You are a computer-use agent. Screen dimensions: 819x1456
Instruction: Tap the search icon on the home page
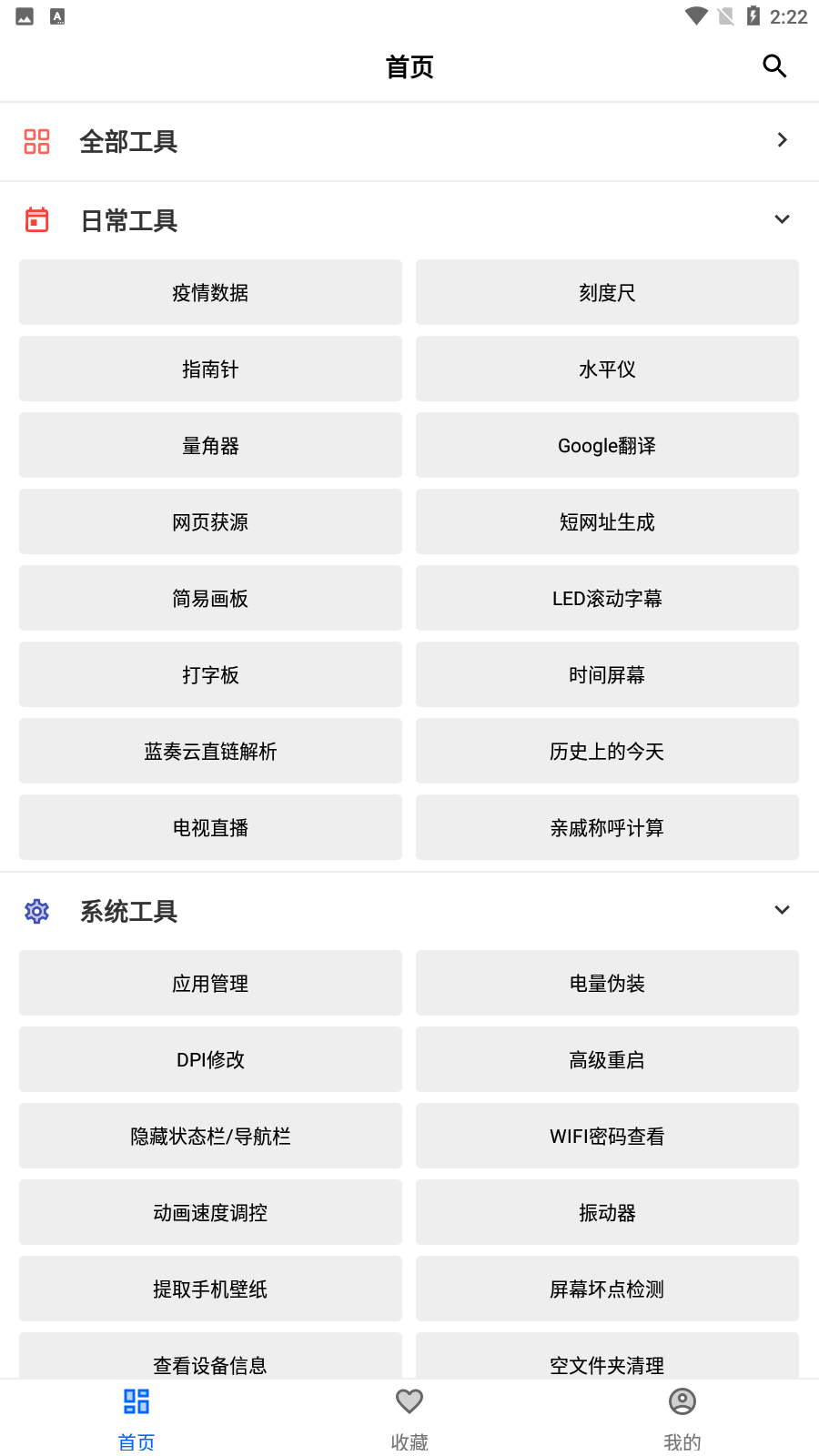coord(773,66)
